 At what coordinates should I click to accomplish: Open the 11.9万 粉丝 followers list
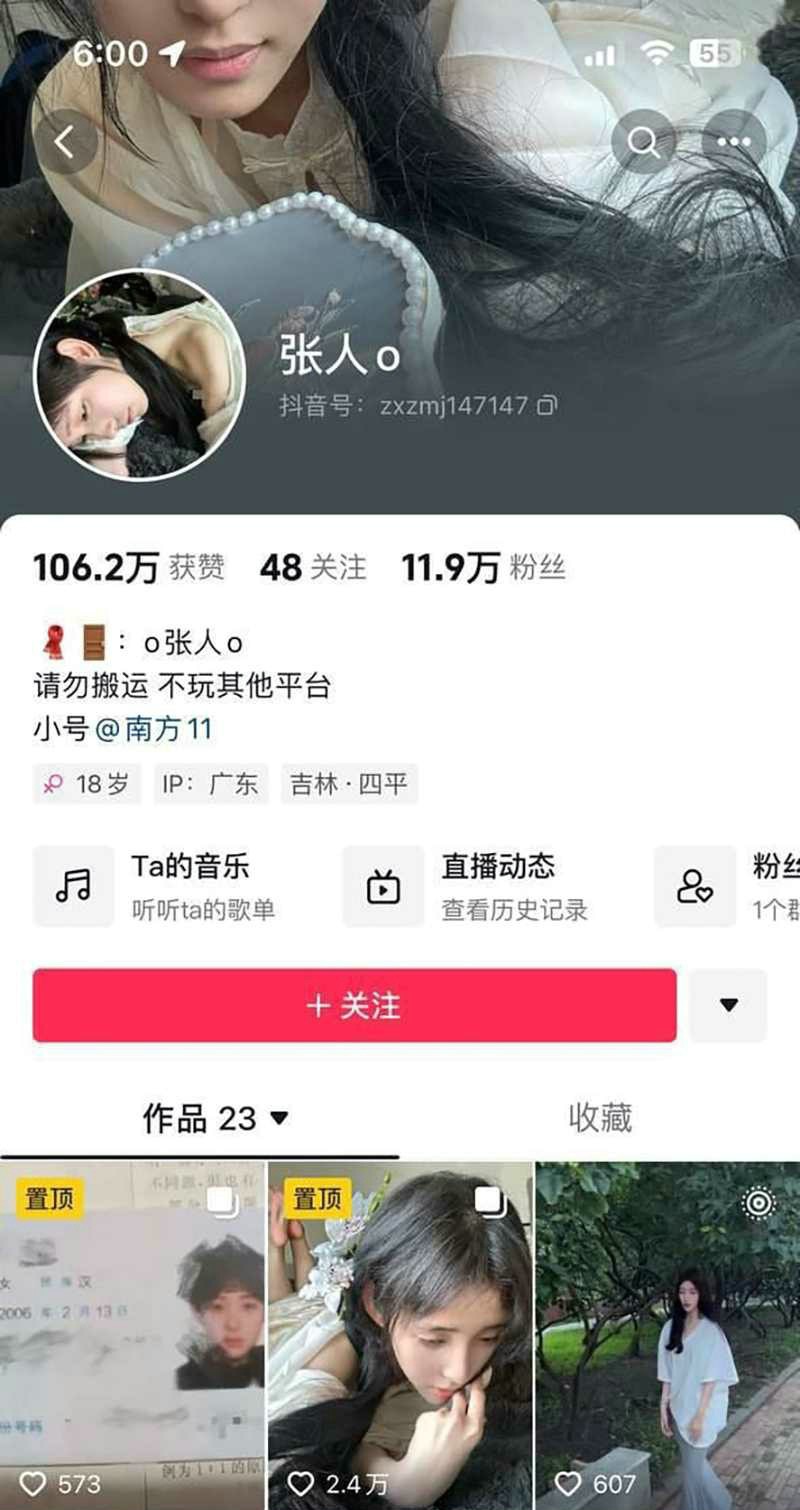483,568
